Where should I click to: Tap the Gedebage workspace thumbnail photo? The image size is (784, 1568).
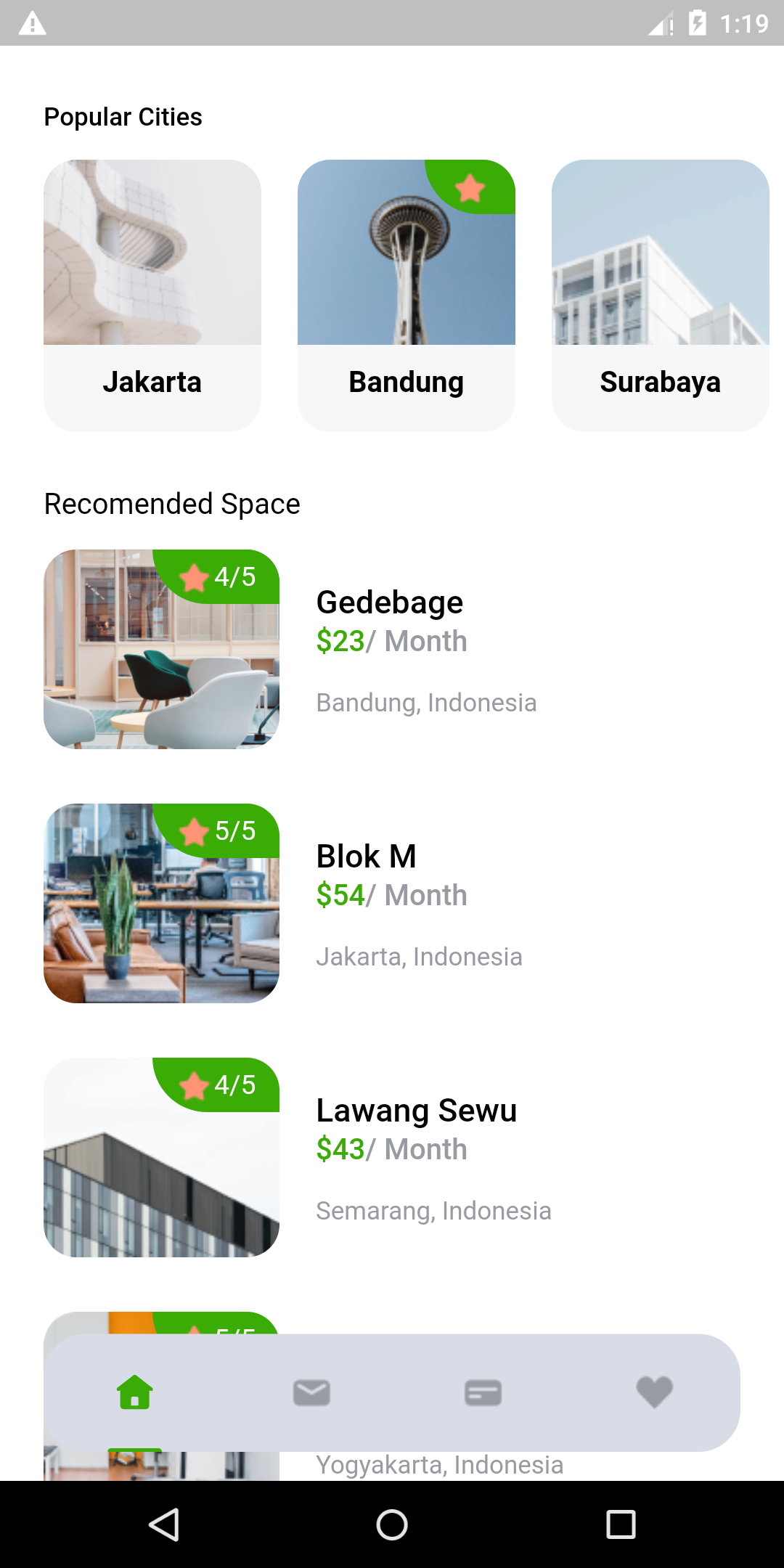point(161,668)
